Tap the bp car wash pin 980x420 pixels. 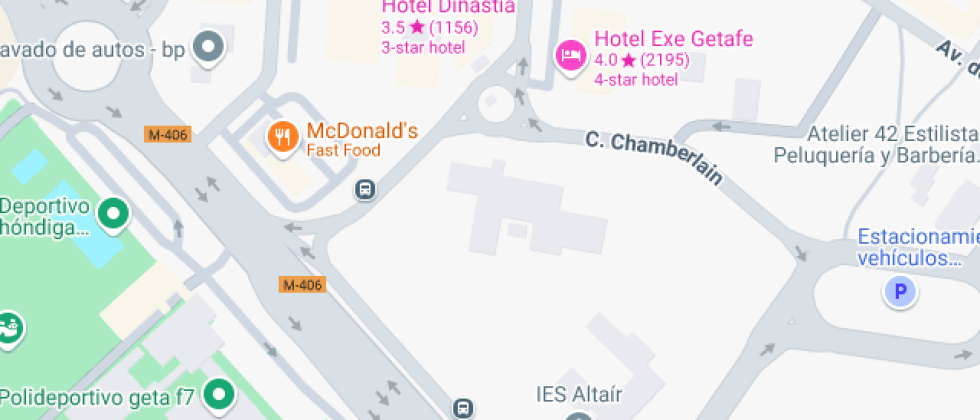click(208, 48)
